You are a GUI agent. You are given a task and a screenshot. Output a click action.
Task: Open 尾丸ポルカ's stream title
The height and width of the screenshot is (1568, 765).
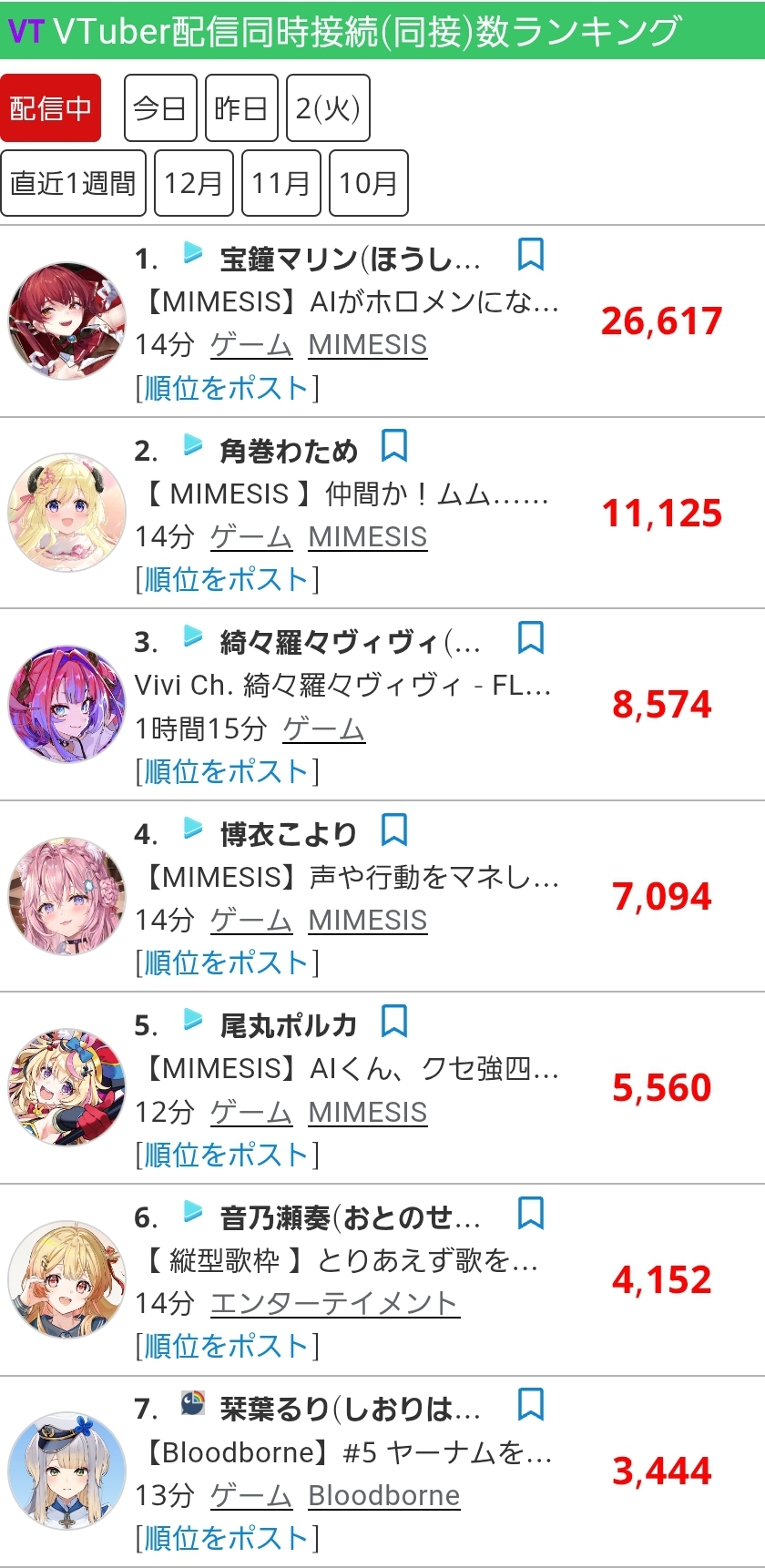tap(351, 1068)
